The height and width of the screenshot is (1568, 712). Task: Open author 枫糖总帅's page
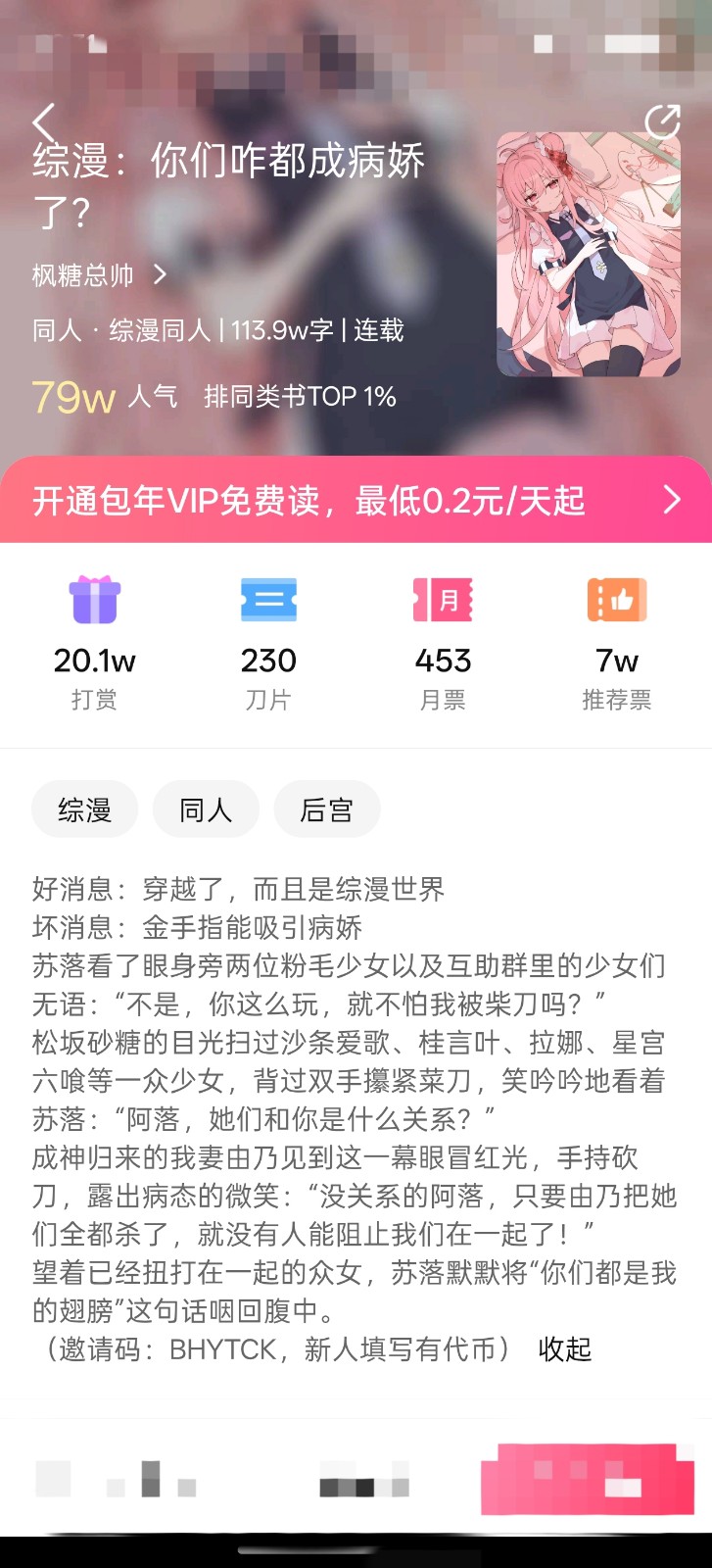click(x=98, y=275)
